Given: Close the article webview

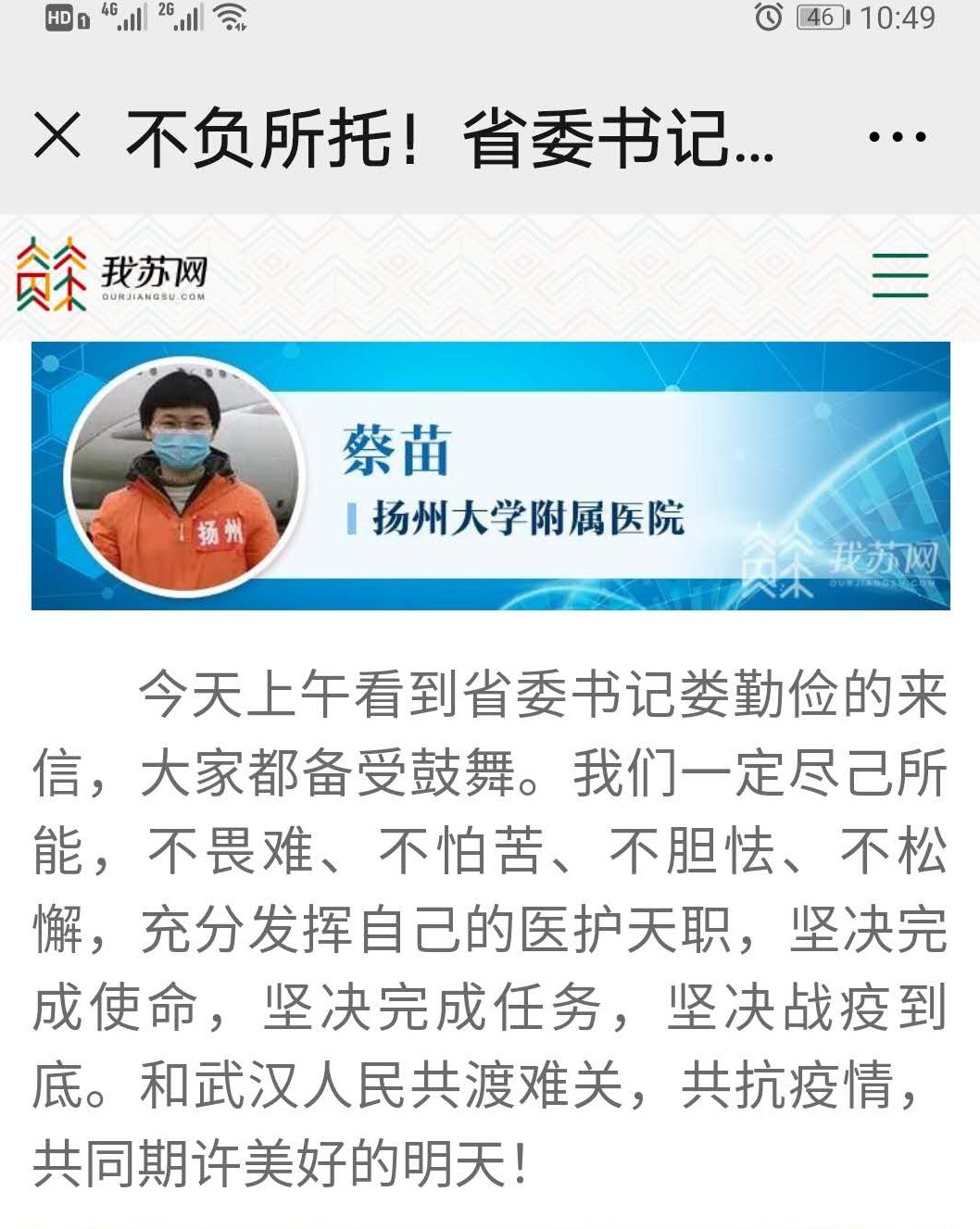Looking at the screenshot, I should (57, 135).
